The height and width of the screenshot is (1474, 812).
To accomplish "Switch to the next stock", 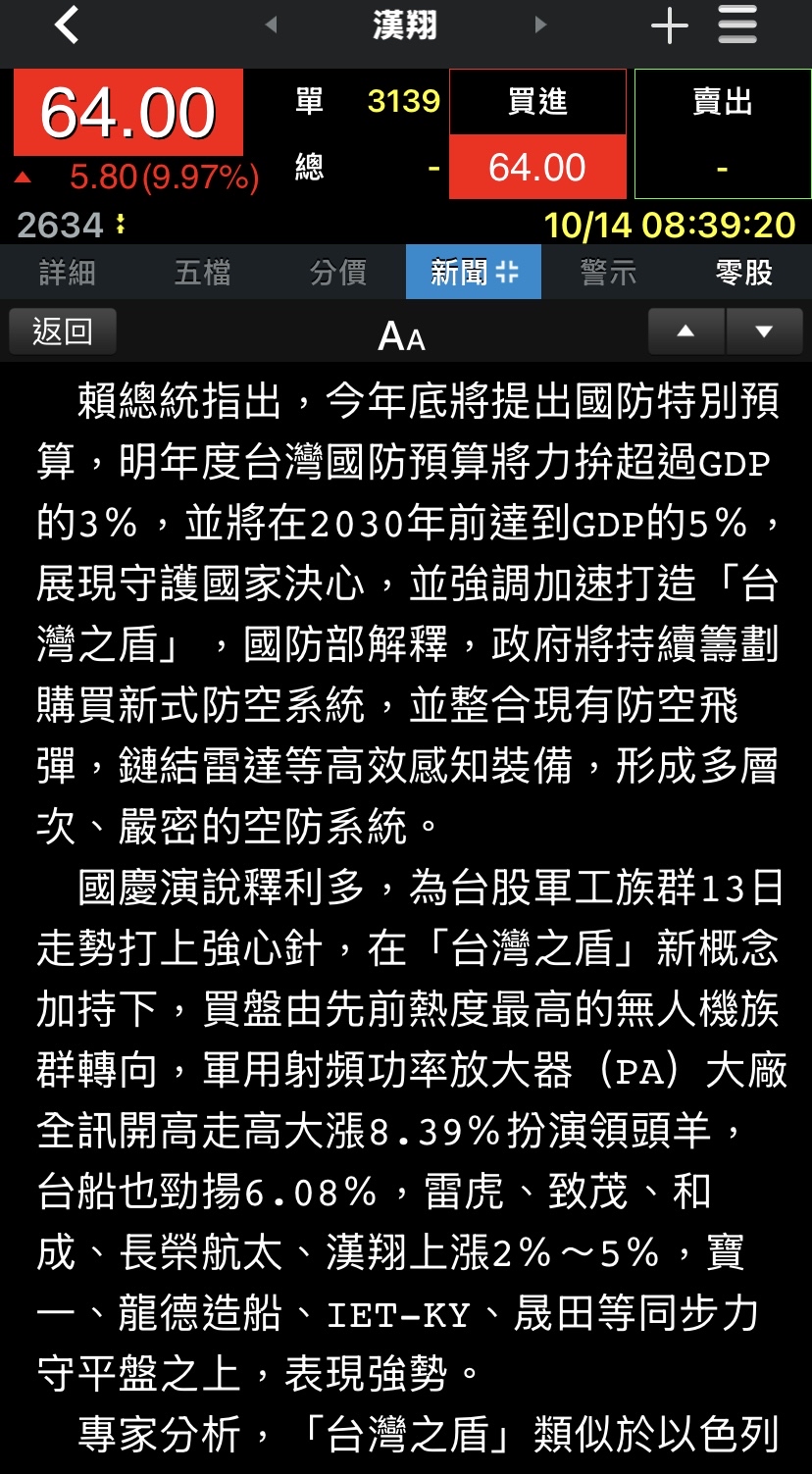I will coord(540,25).
